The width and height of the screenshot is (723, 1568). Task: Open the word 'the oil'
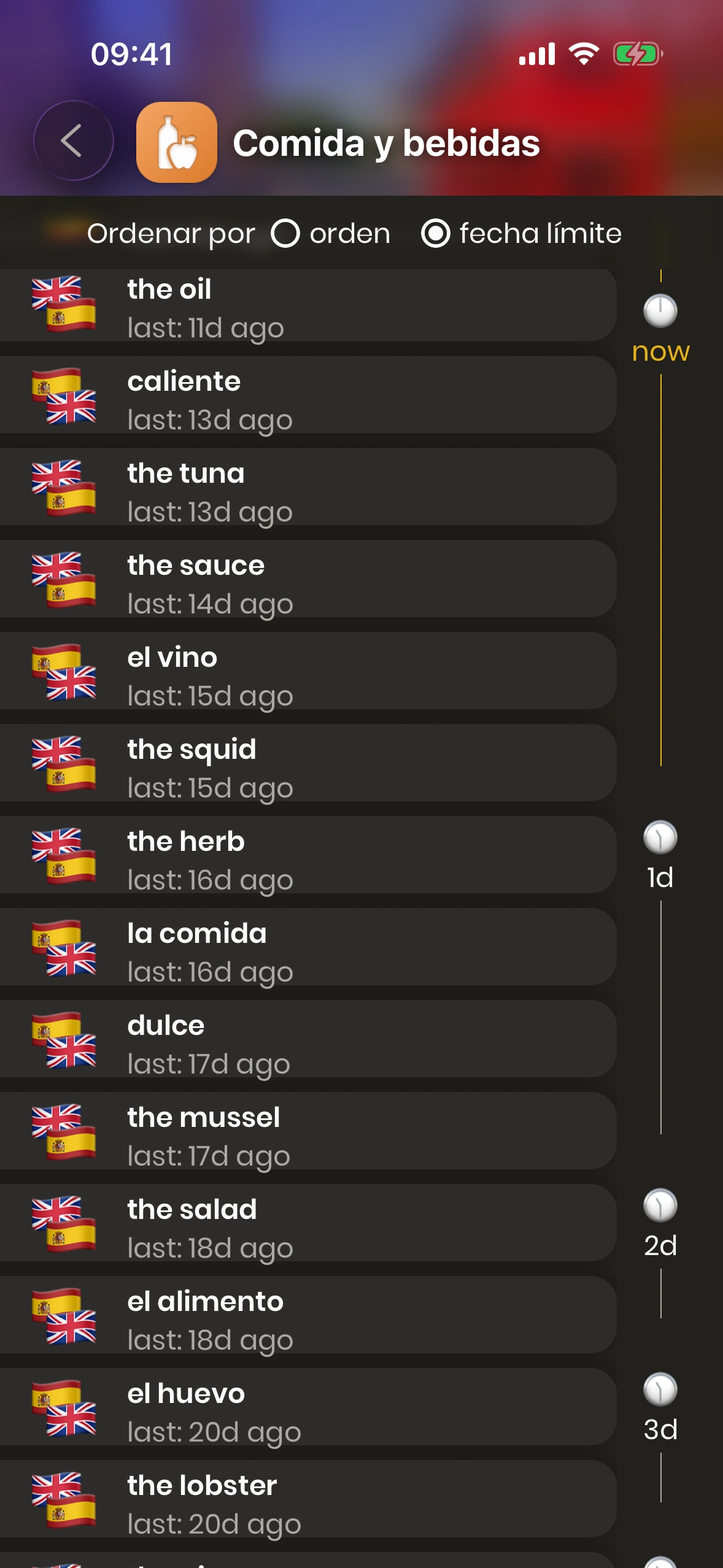coord(307,306)
